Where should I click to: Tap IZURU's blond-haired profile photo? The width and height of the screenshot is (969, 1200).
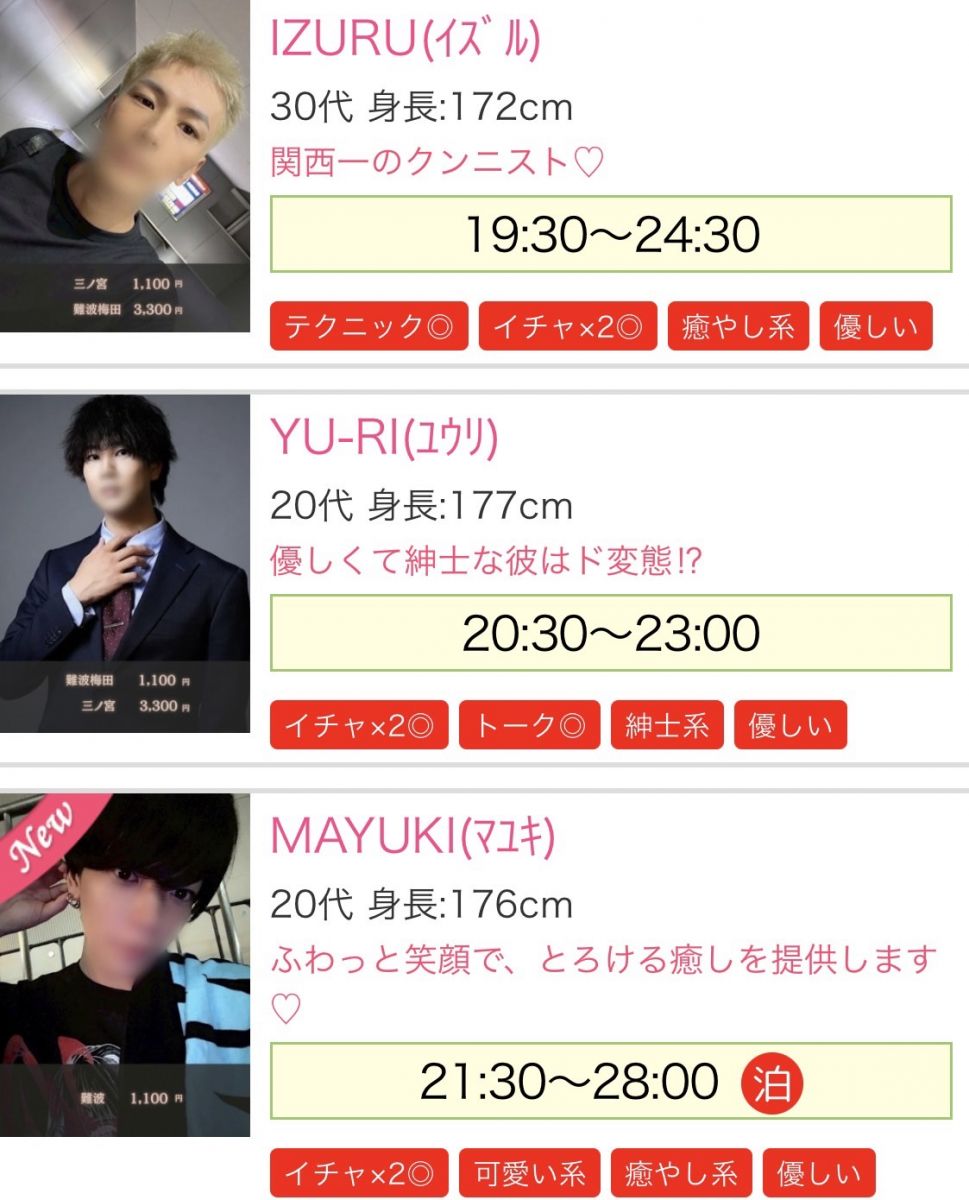tap(124, 166)
